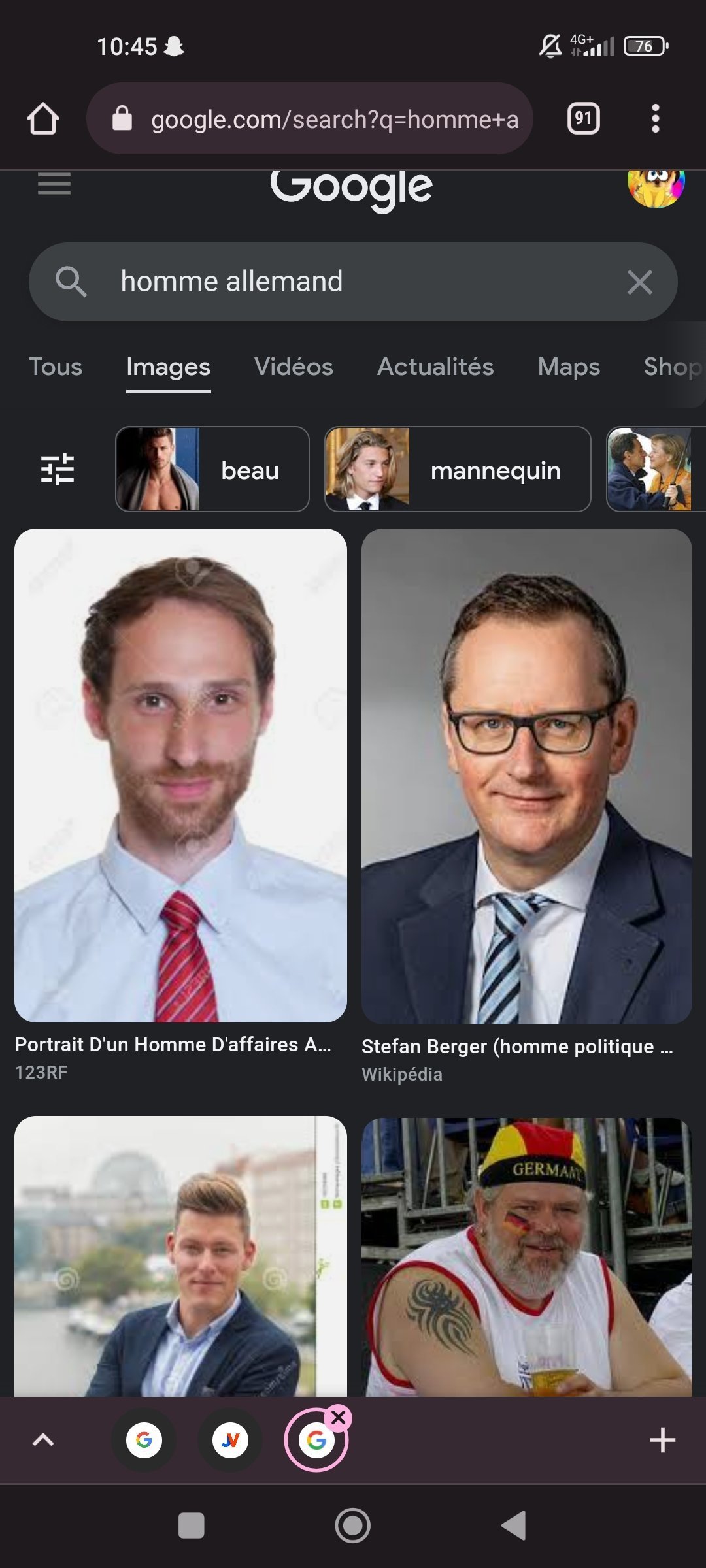Switch to the Maps tab
The height and width of the screenshot is (1568, 706).
[569, 367]
